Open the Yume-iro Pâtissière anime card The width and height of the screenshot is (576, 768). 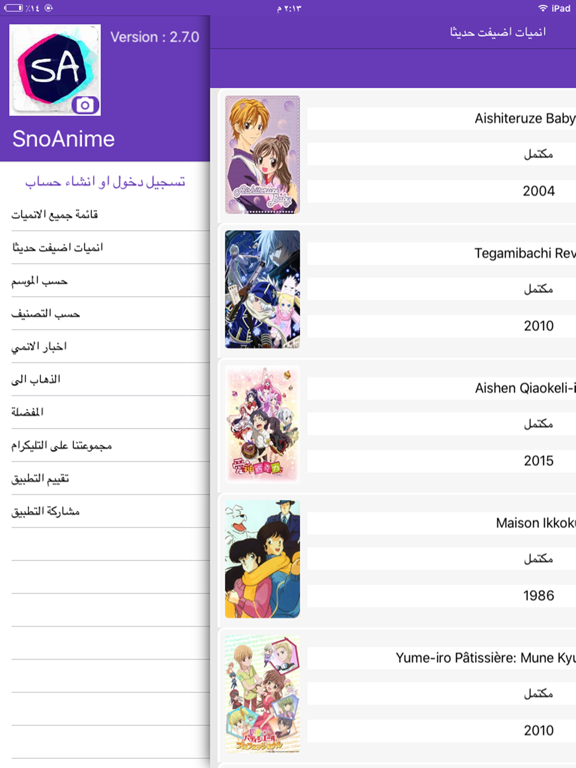[x=397, y=694]
